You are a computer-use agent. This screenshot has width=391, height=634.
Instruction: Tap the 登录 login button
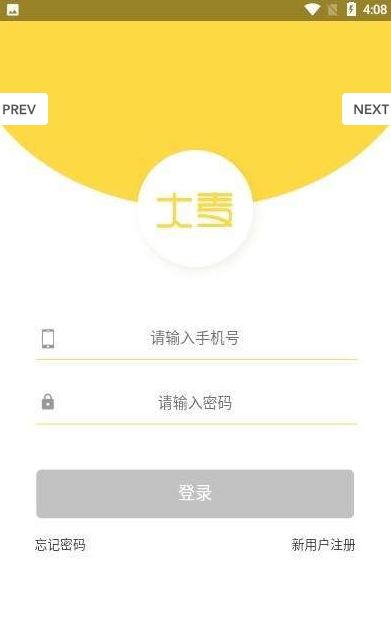click(195, 493)
